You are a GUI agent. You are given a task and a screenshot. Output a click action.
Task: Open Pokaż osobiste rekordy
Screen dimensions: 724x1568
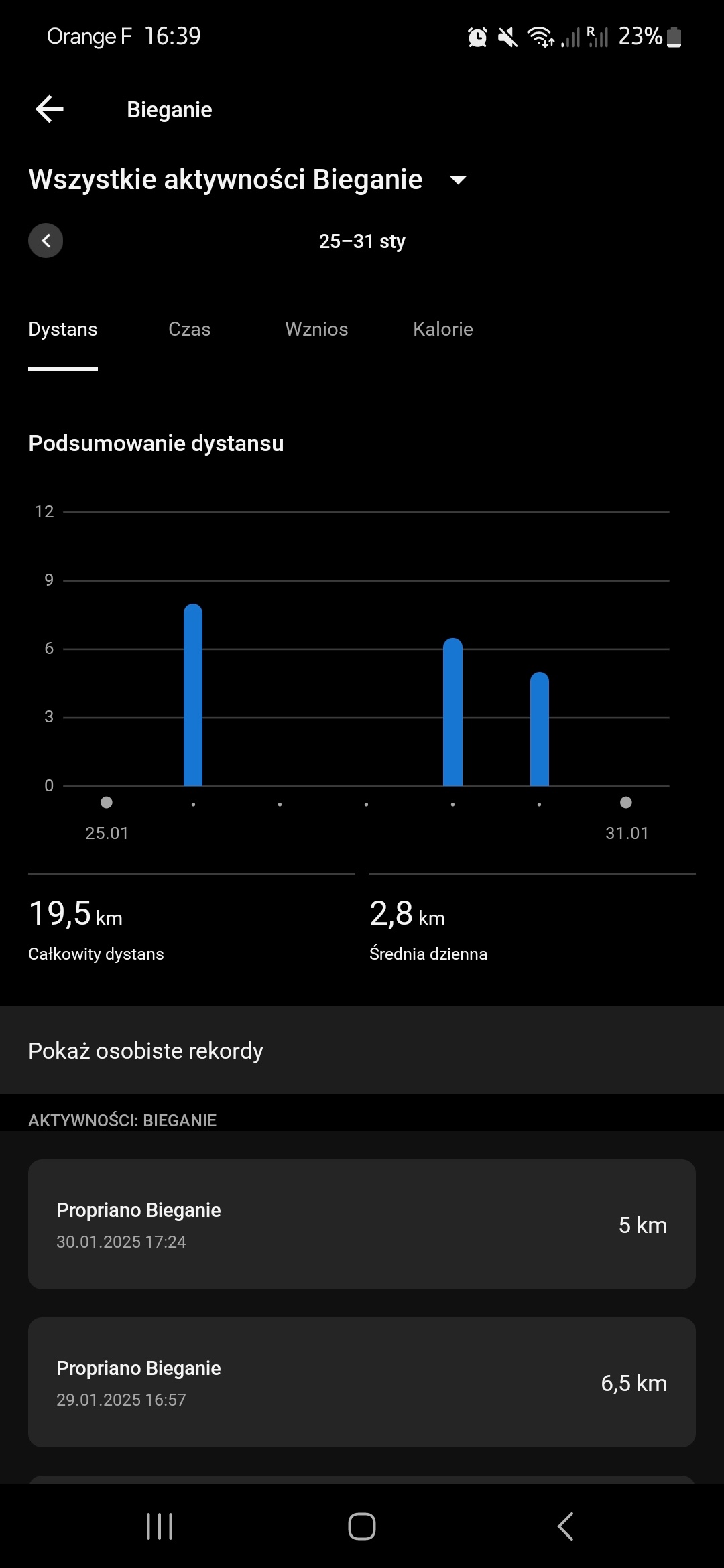tap(362, 1051)
